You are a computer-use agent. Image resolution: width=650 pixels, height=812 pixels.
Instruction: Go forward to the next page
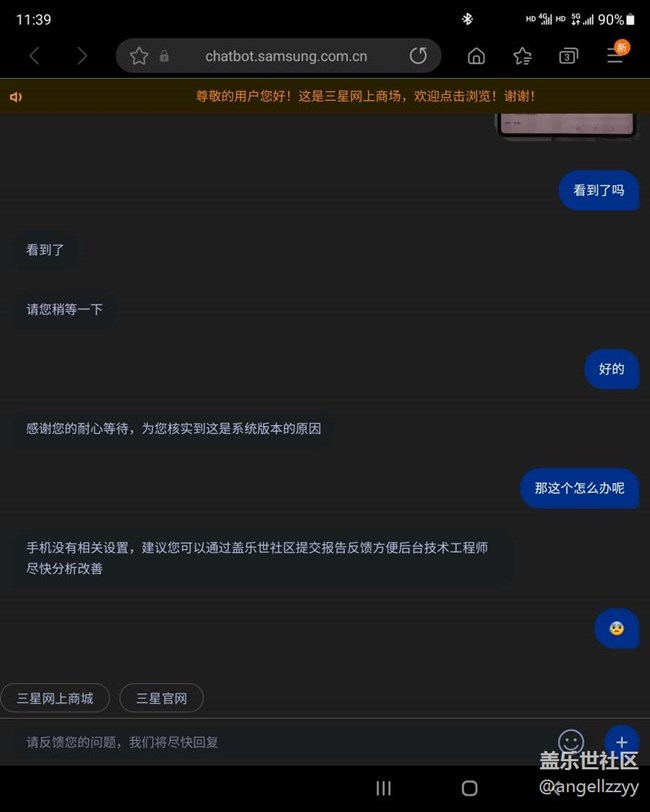point(82,57)
